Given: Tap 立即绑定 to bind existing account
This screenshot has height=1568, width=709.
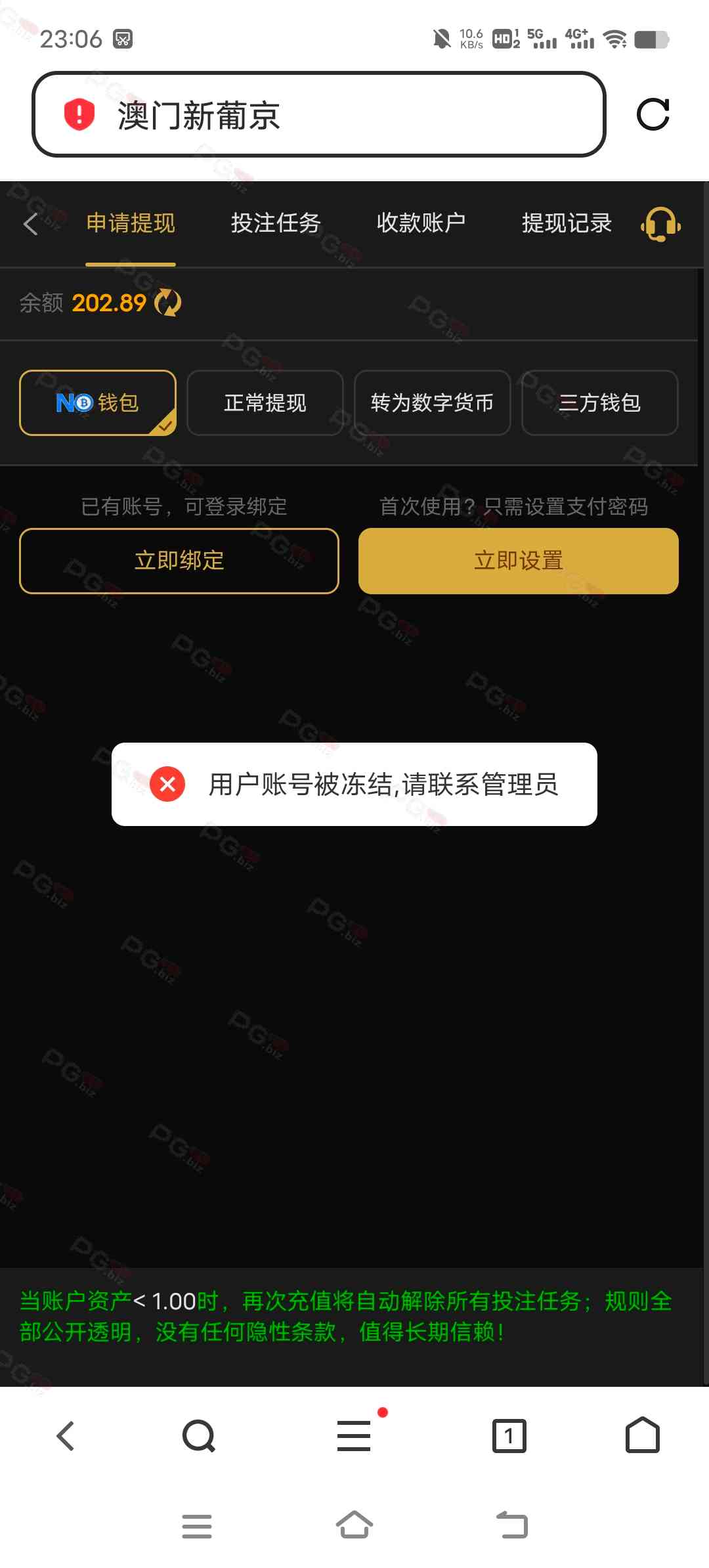Looking at the screenshot, I should coord(179,561).
